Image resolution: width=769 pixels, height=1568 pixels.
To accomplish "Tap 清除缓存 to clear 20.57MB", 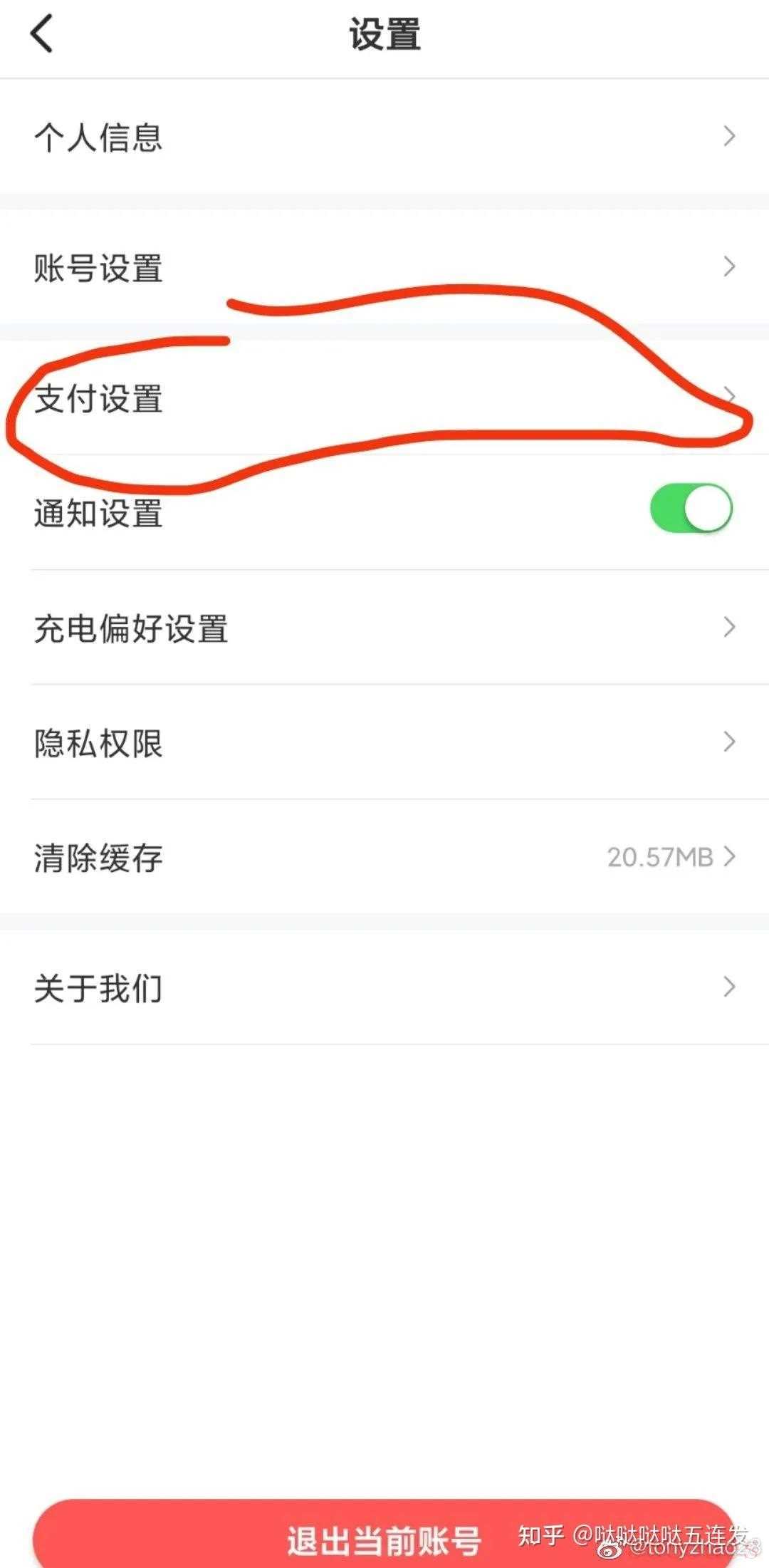I will (384, 856).
